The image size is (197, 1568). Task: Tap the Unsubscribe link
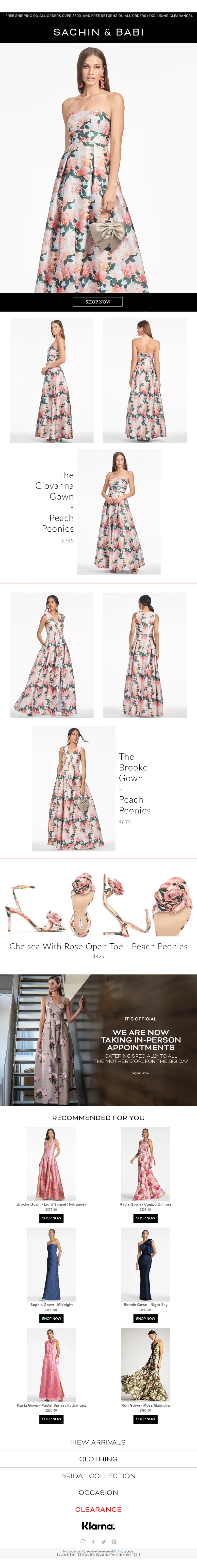125,1551
